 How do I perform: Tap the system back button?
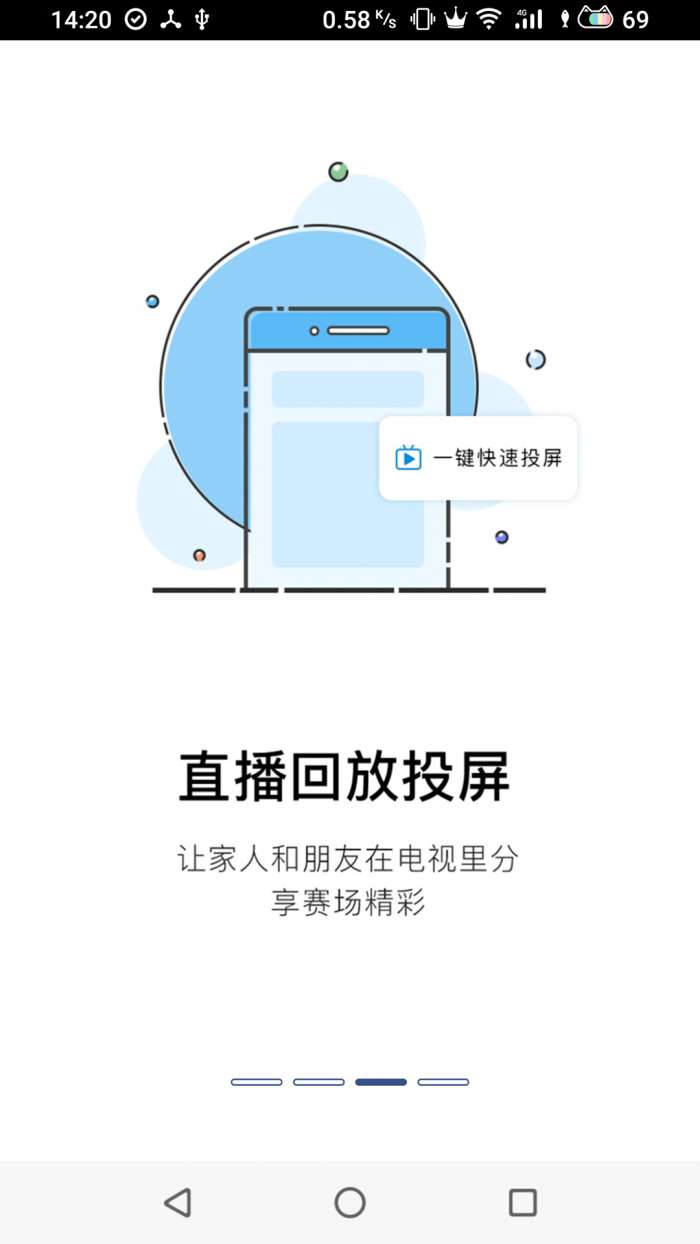[177, 1202]
